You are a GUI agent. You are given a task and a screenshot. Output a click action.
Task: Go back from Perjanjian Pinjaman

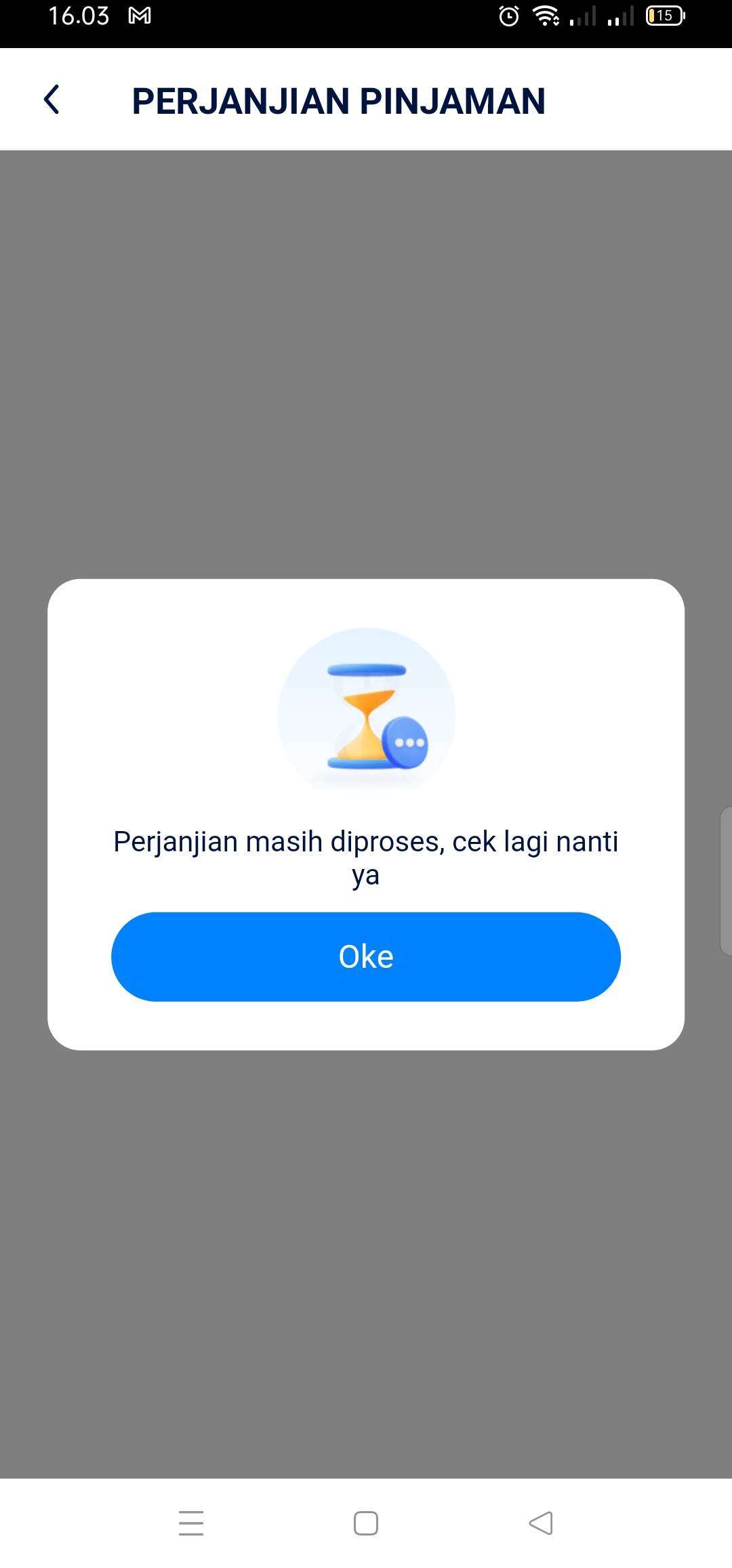52,100
